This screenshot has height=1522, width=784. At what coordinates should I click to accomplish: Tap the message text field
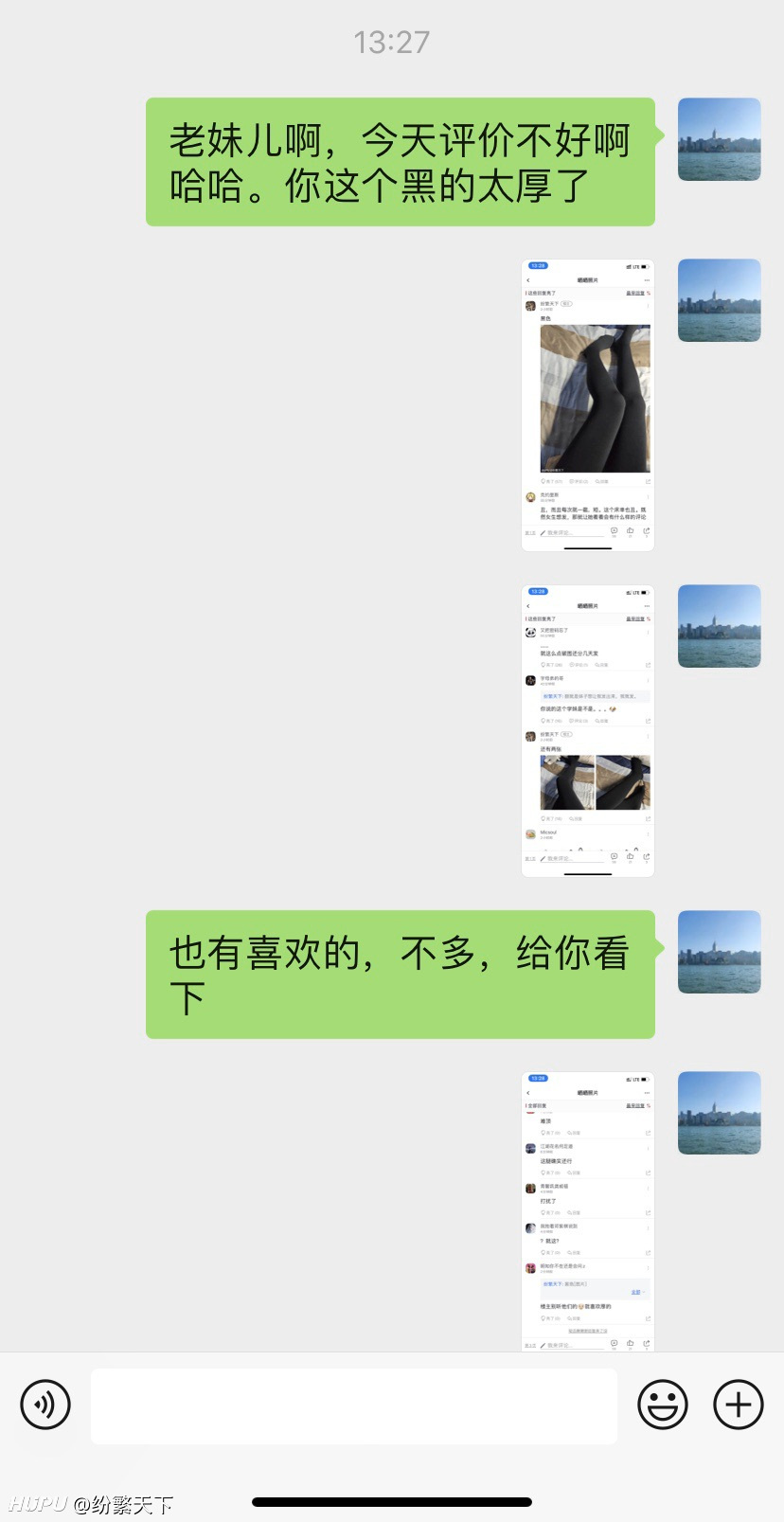(x=354, y=1406)
